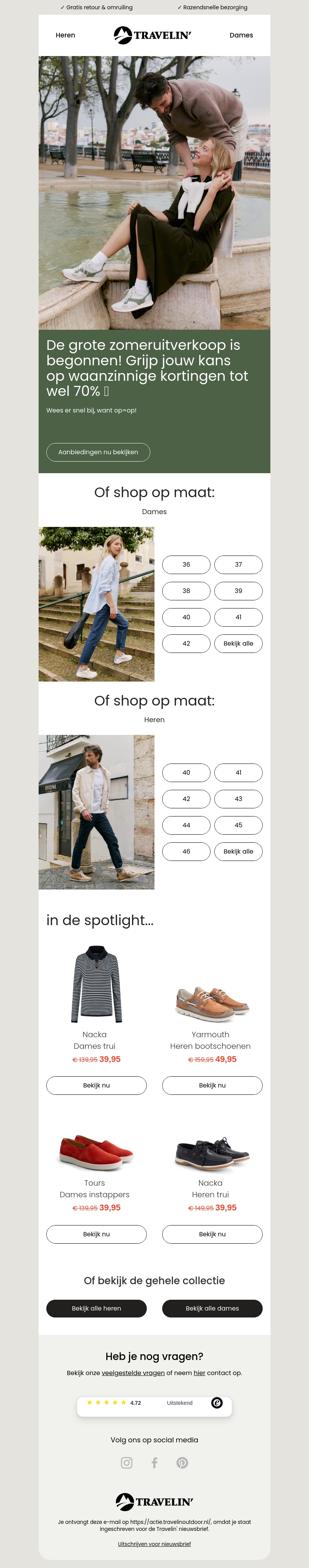Open the Facebook social icon
309x1568 pixels.
pos(154,1463)
